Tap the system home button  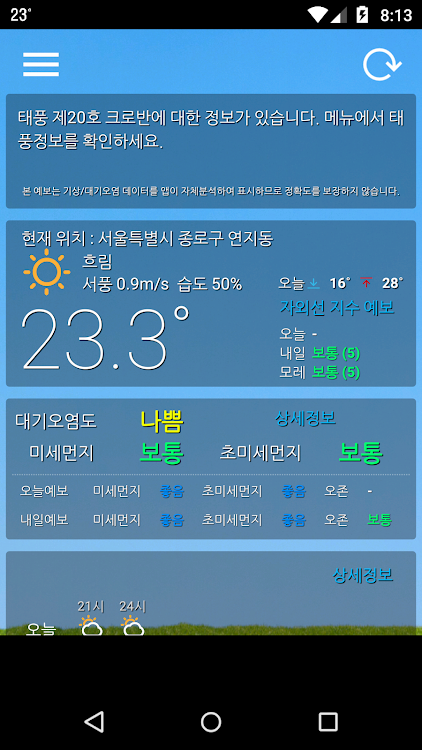211,722
